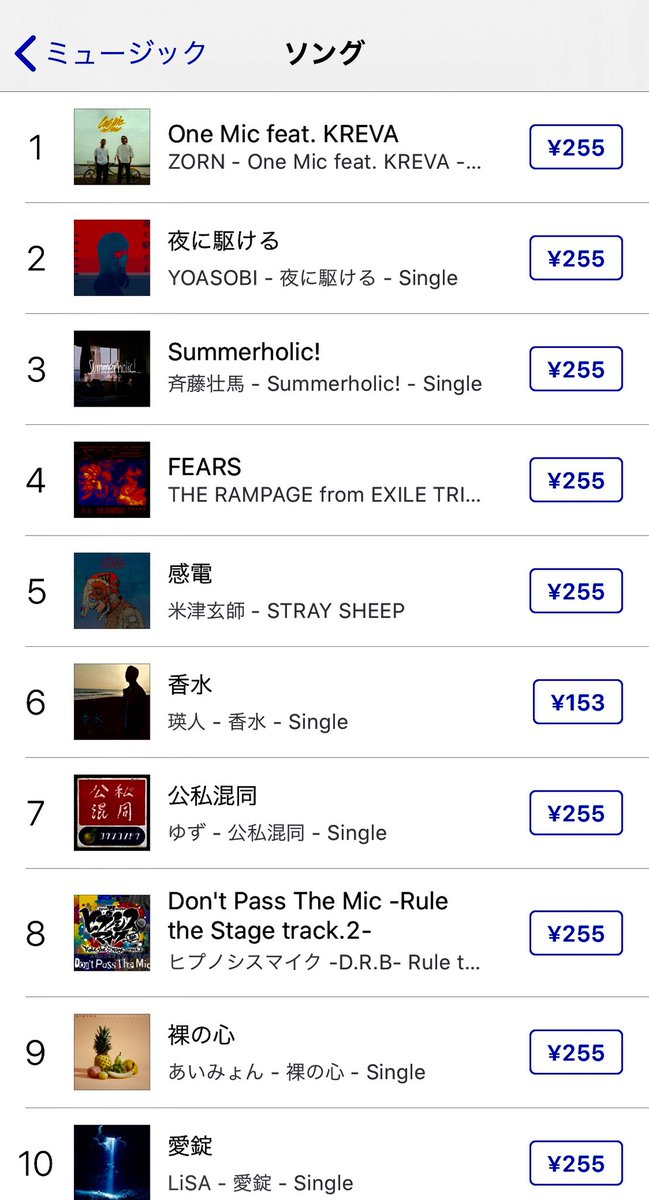Screen dimensions: 649x1200
Task: Buy One Mic feat. KREVA for ¥255
Action: (576, 148)
